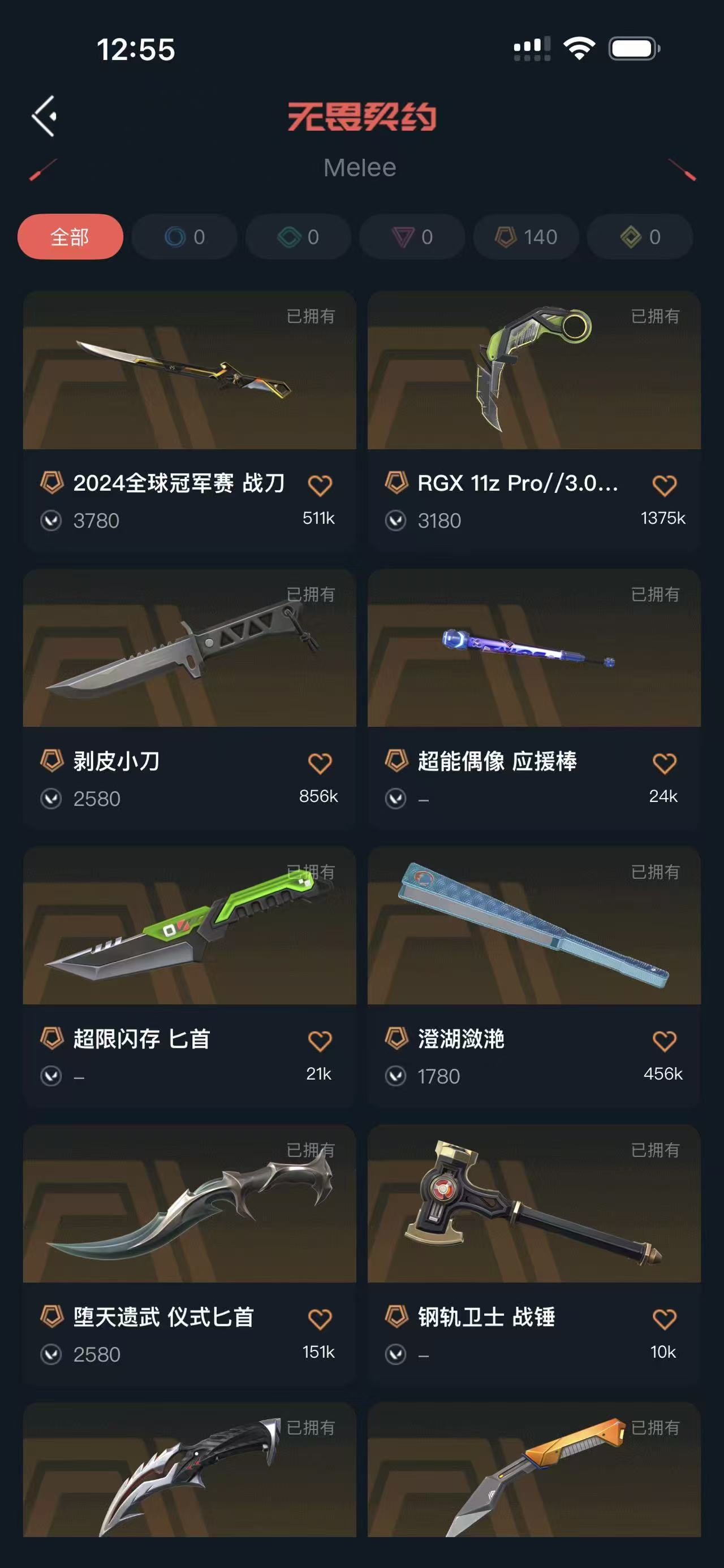Heart the 钢轨卫士 战锤 skin
The image size is (724, 1568).
click(664, 1319)
